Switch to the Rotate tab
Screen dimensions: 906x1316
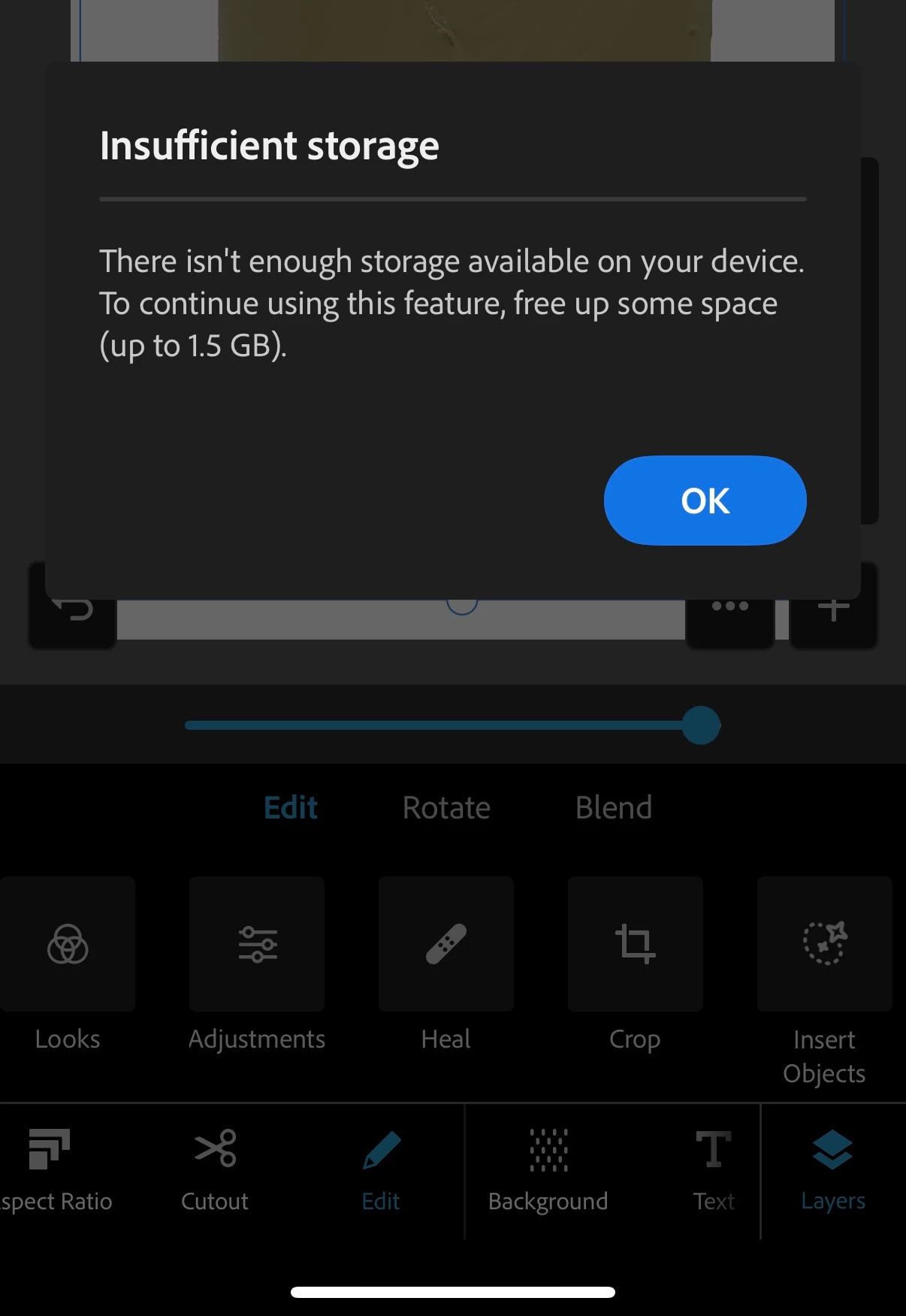pos(446,808)
